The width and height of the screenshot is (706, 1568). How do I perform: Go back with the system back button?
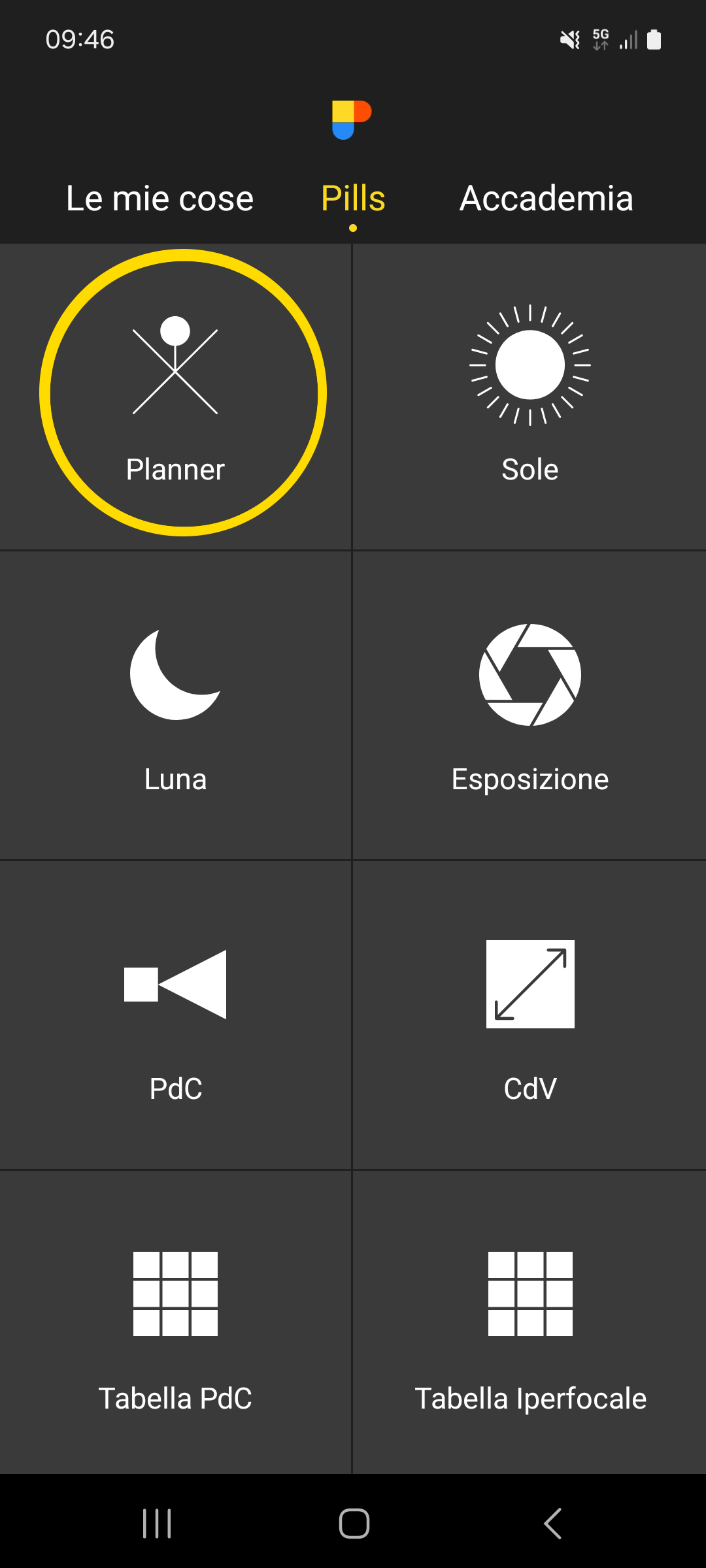coord(552,1524)
